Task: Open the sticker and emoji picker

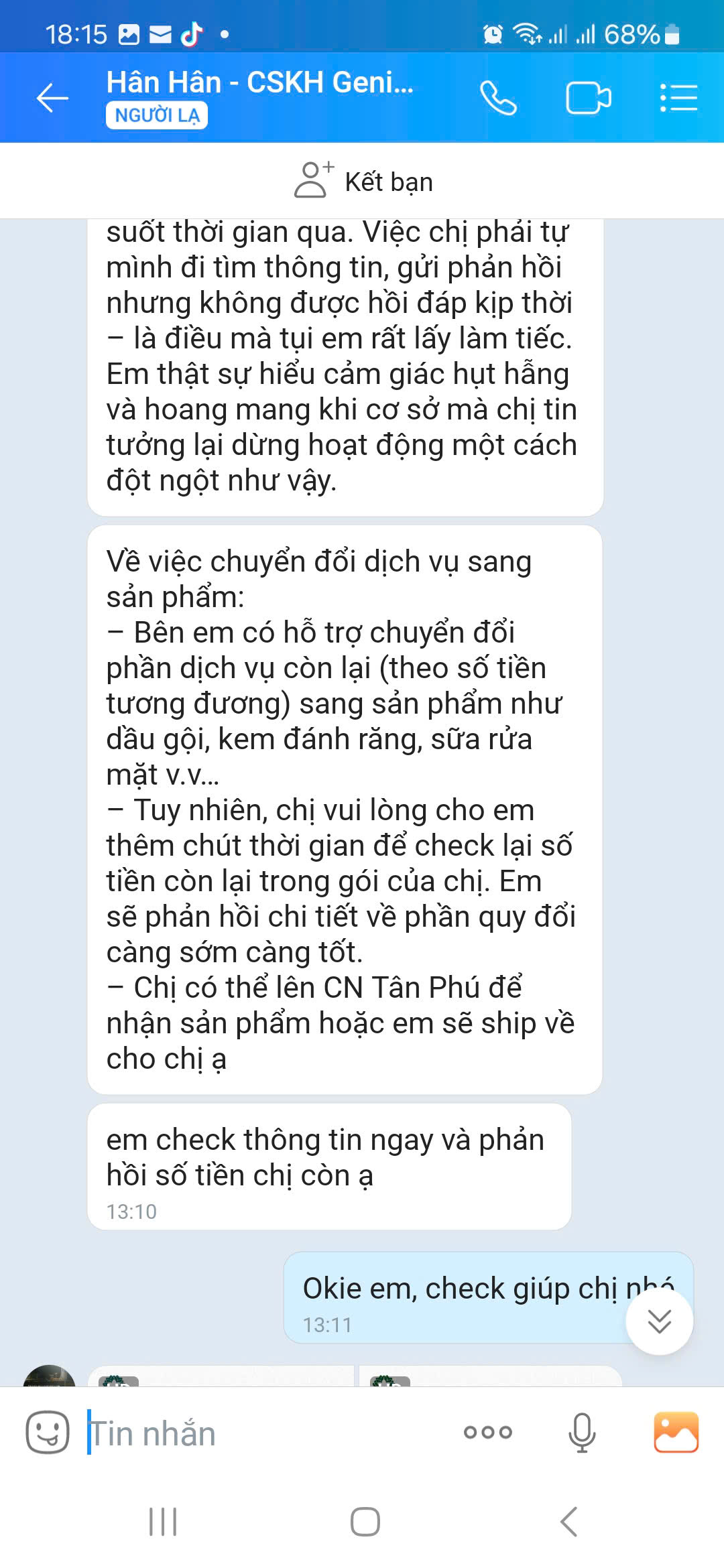Action: coord(47,1432)
